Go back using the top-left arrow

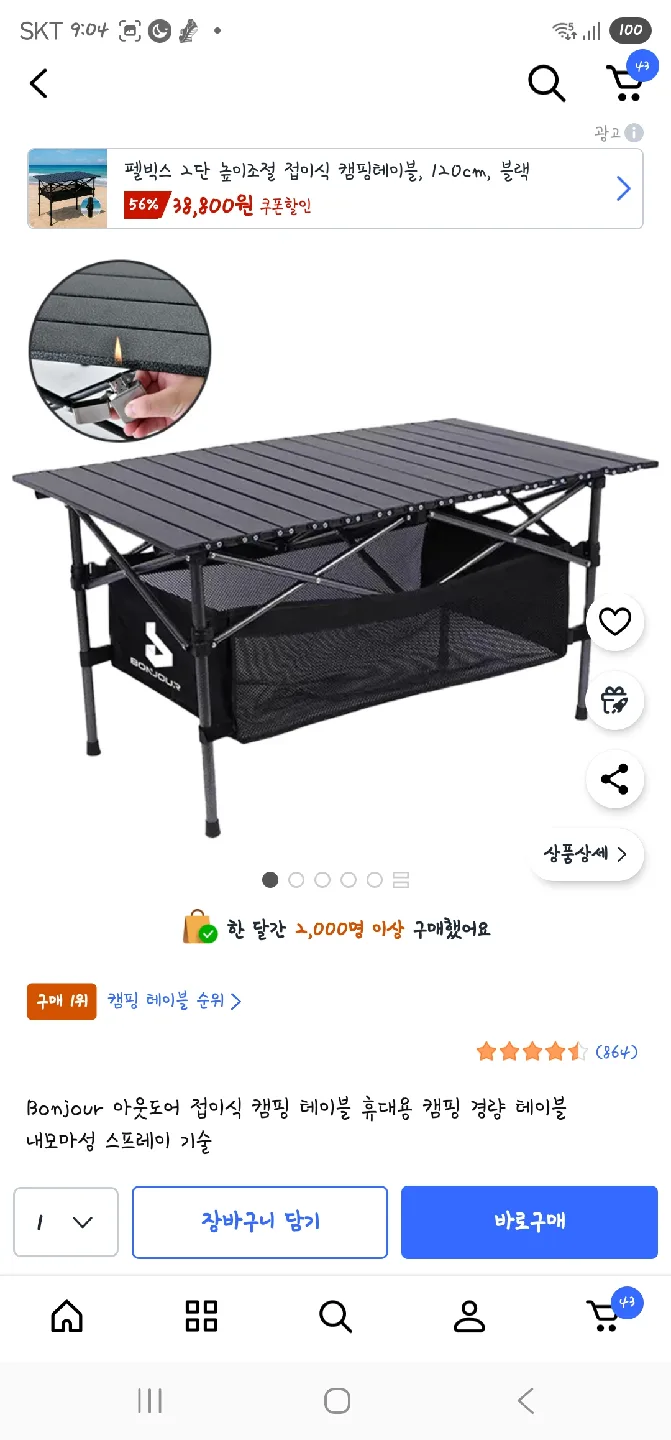coord(39,84)
